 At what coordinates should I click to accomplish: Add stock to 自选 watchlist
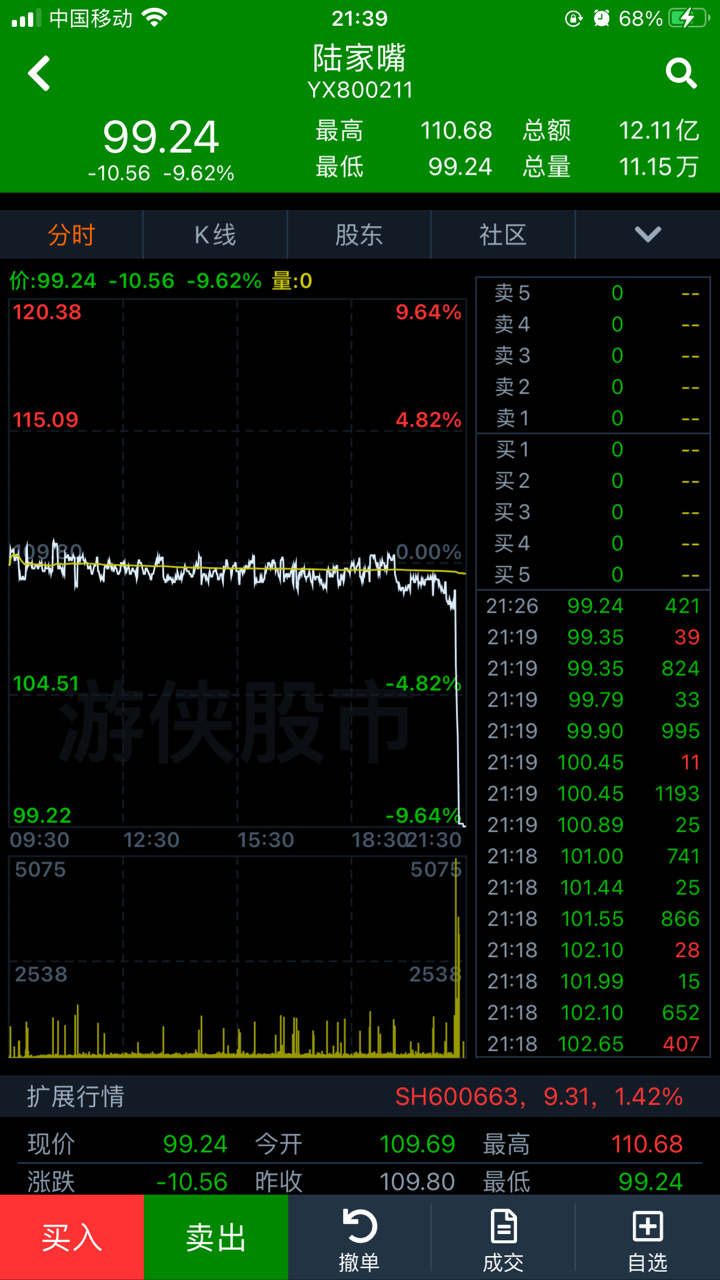[647, 1240]
